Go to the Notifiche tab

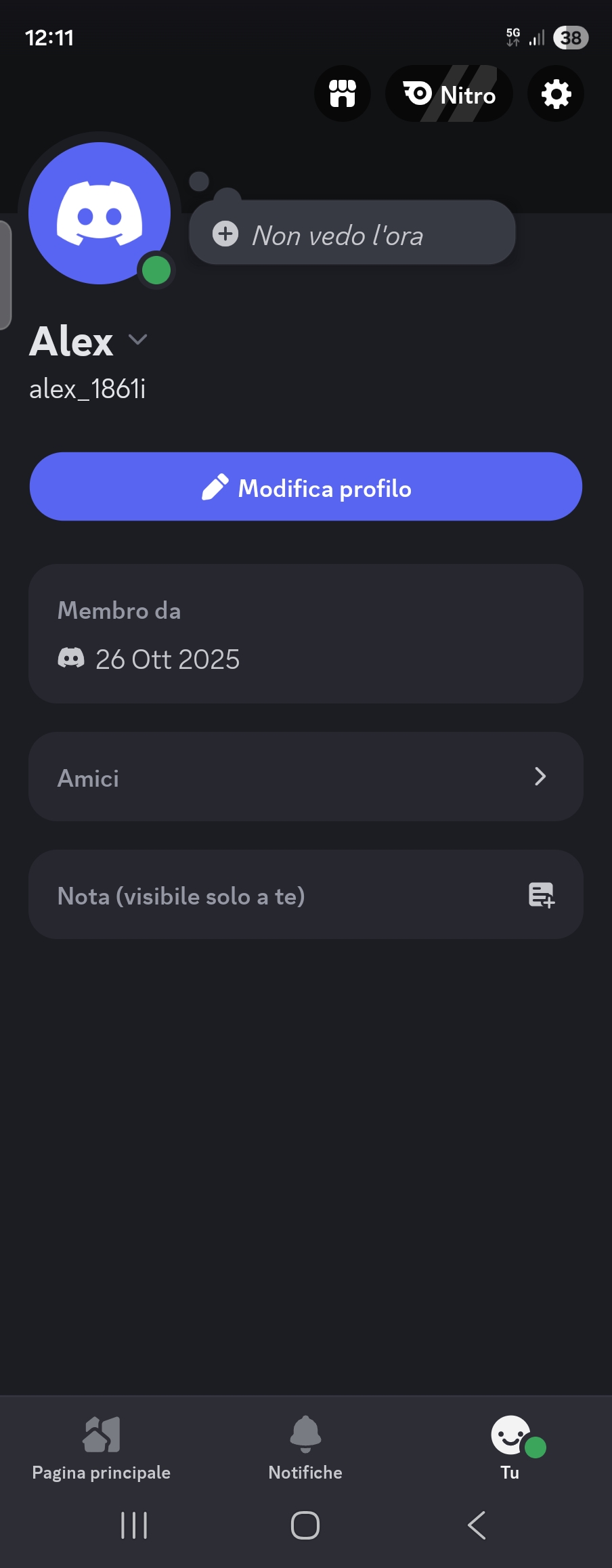click(x=305, y=1447)
